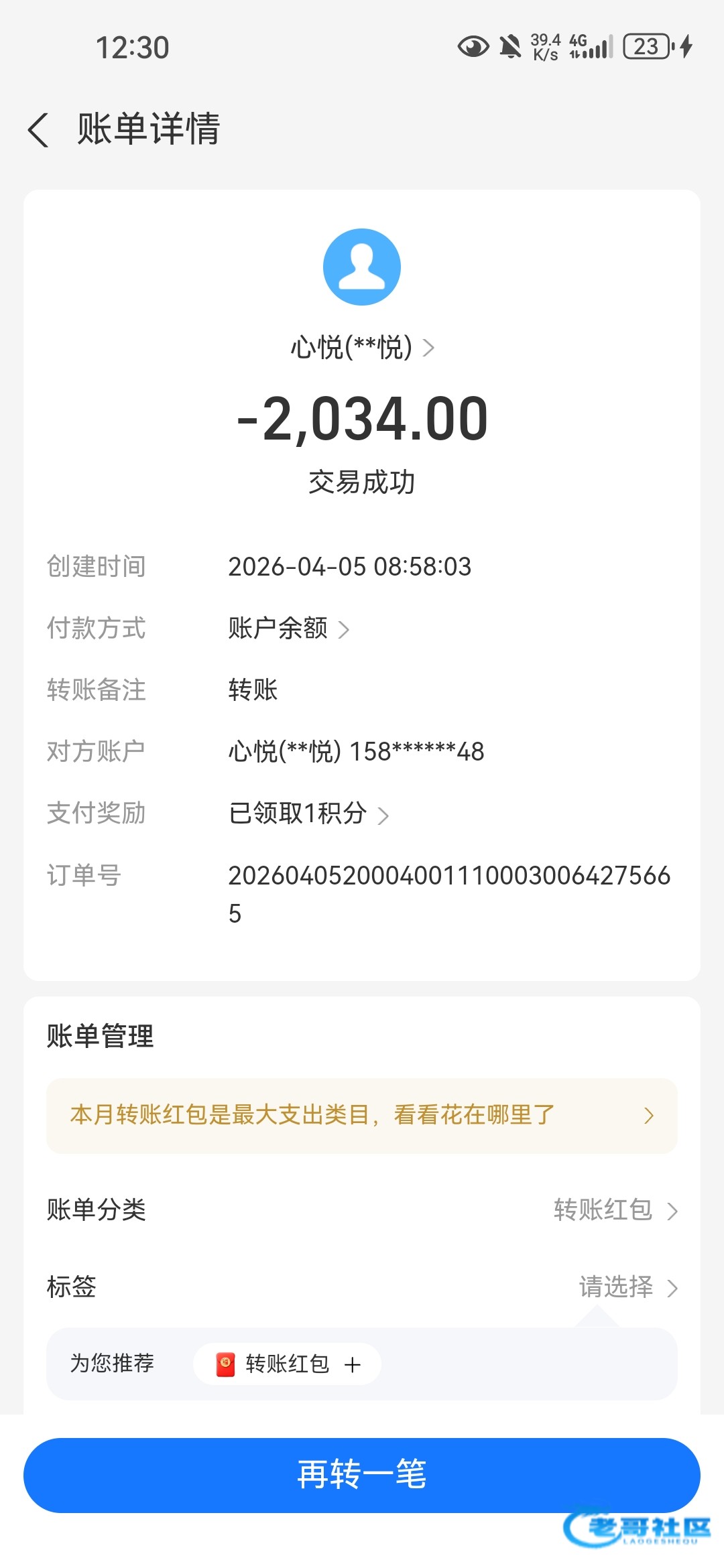Tap 再转一笔 to transfer again
Viewport: 724px width, 1568px height.
click(x=362, y=1475)
